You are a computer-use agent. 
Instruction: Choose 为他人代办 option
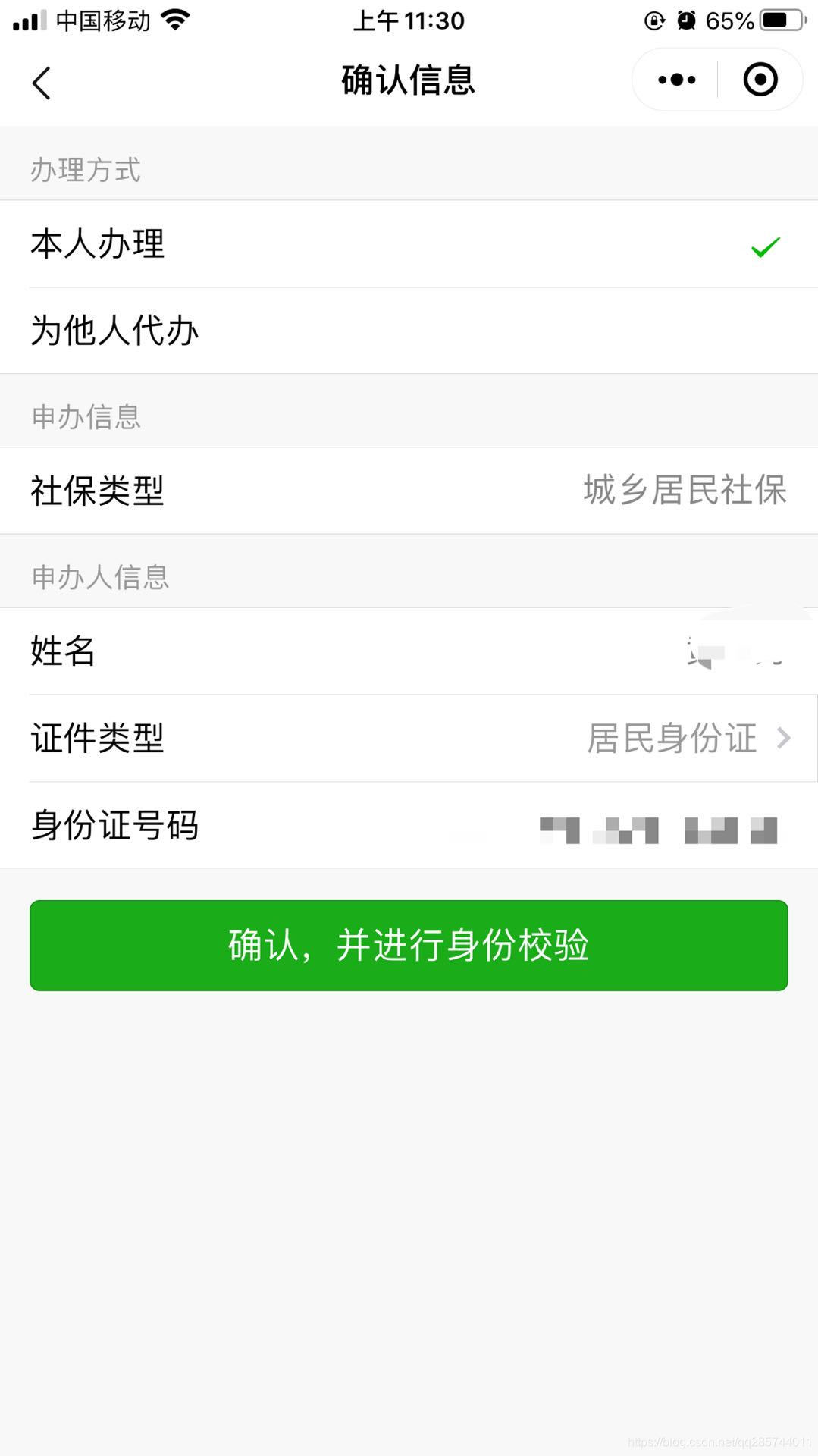[409, 331]
